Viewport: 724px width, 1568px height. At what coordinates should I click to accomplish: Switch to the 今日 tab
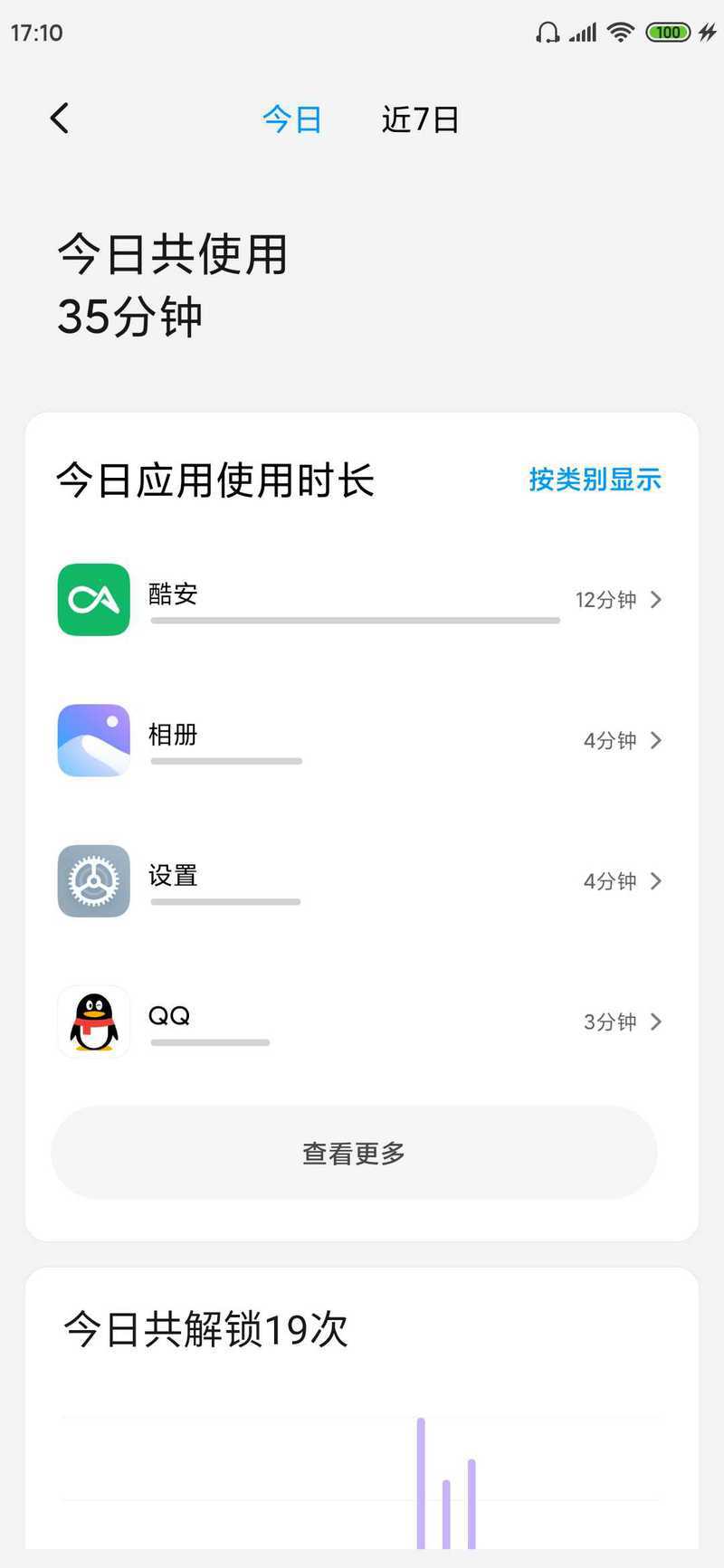291,119
